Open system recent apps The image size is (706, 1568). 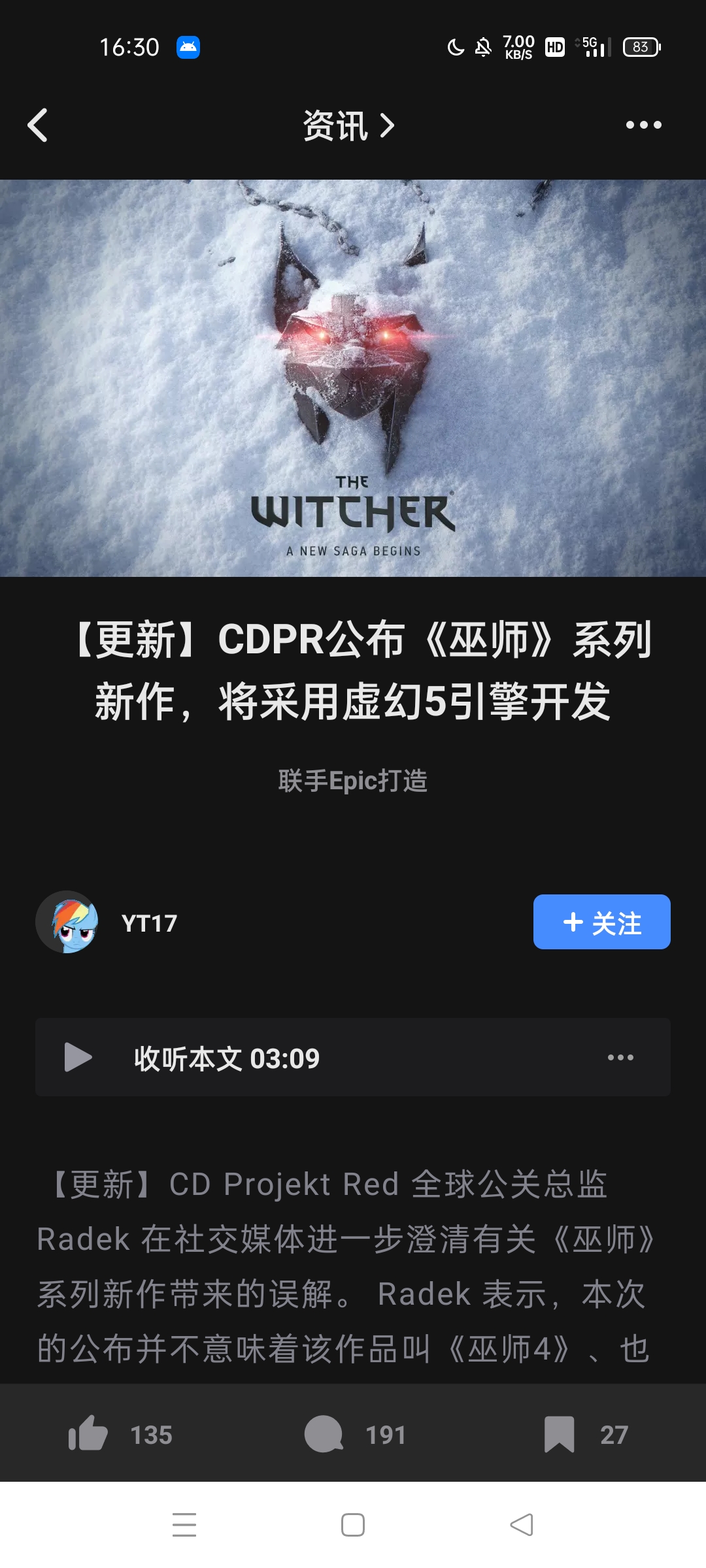(x=184, y=1525)
